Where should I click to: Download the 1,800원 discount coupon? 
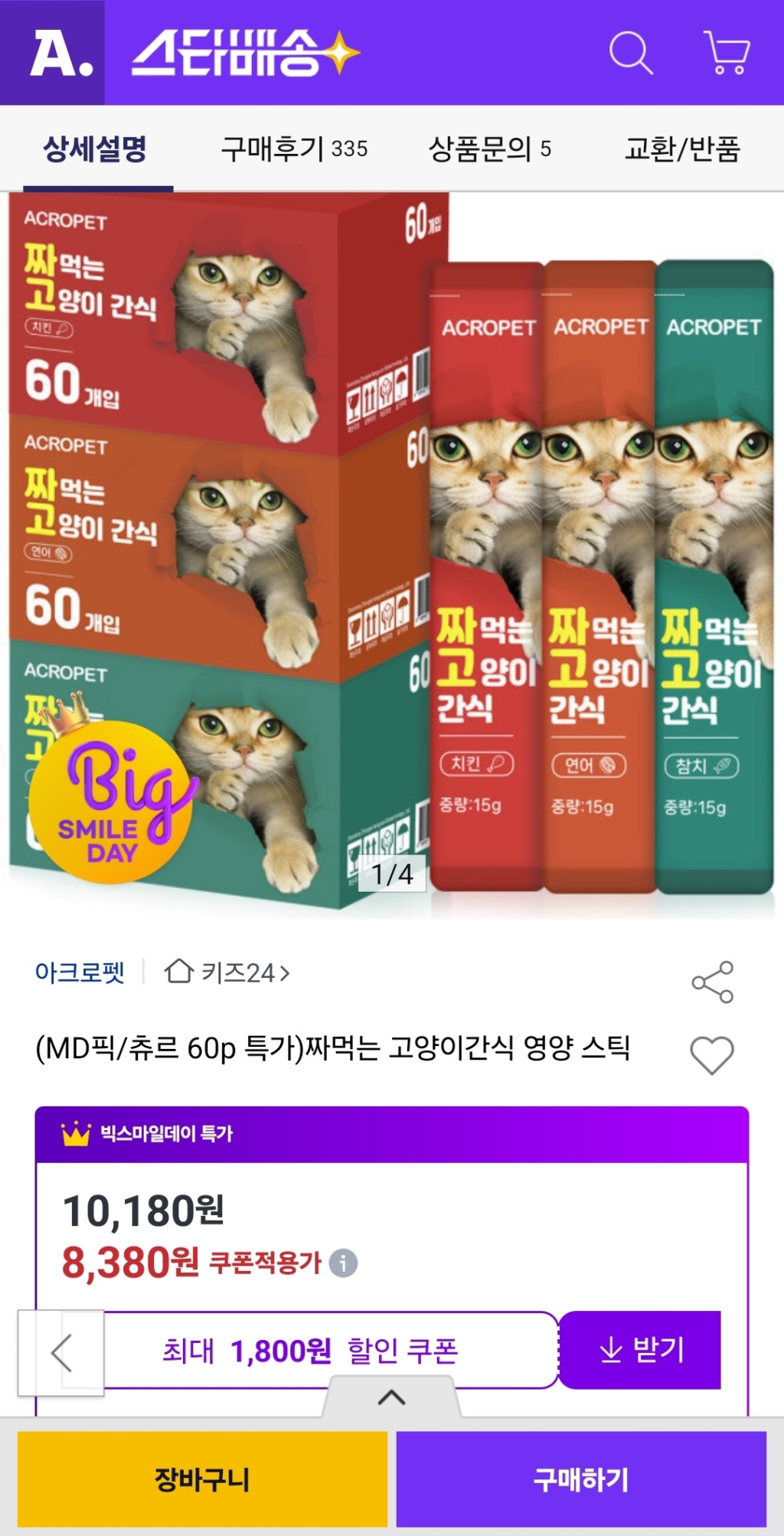(x=640, y=1350)
